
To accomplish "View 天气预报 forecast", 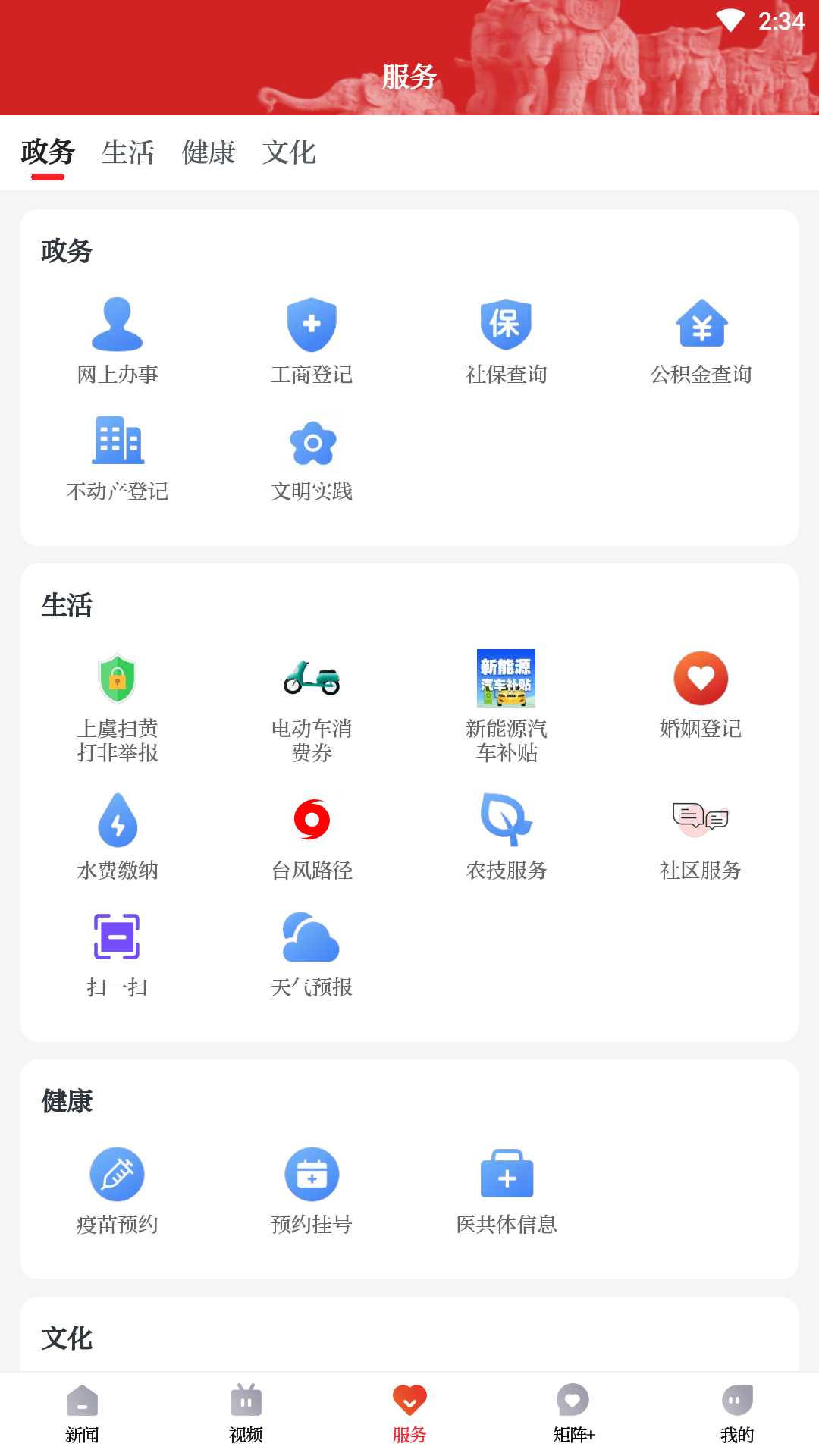I will point(312,953).
